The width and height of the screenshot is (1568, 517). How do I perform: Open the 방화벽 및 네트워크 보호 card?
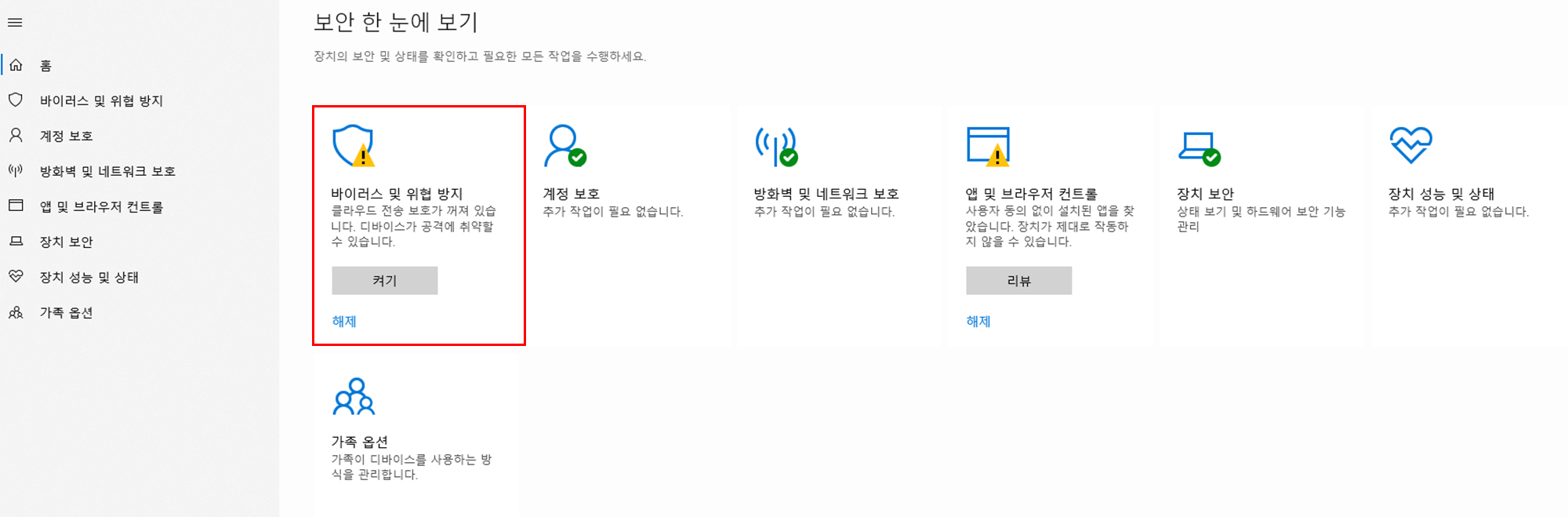pos(826,193)
